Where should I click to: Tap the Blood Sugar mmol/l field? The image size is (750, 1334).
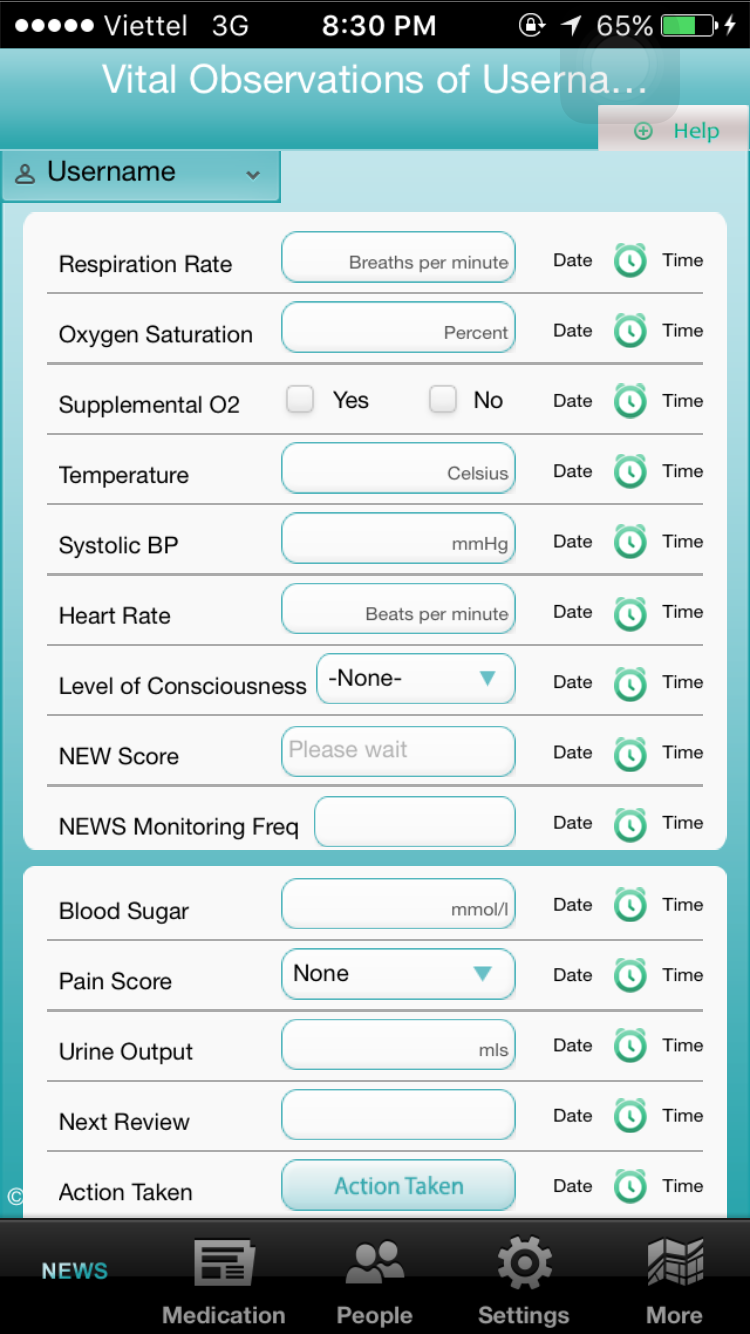398,904
